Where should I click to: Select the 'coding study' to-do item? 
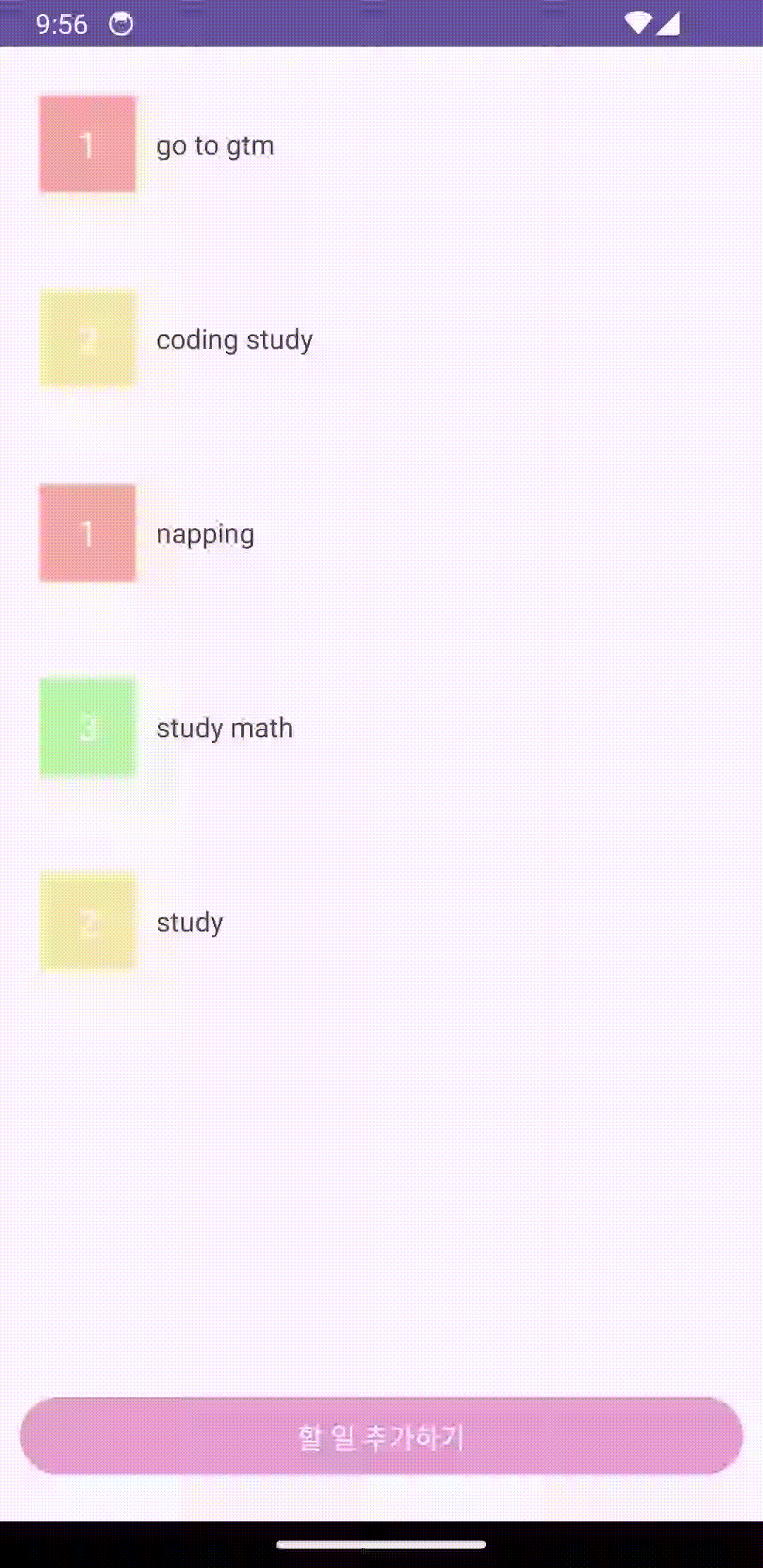235,340
